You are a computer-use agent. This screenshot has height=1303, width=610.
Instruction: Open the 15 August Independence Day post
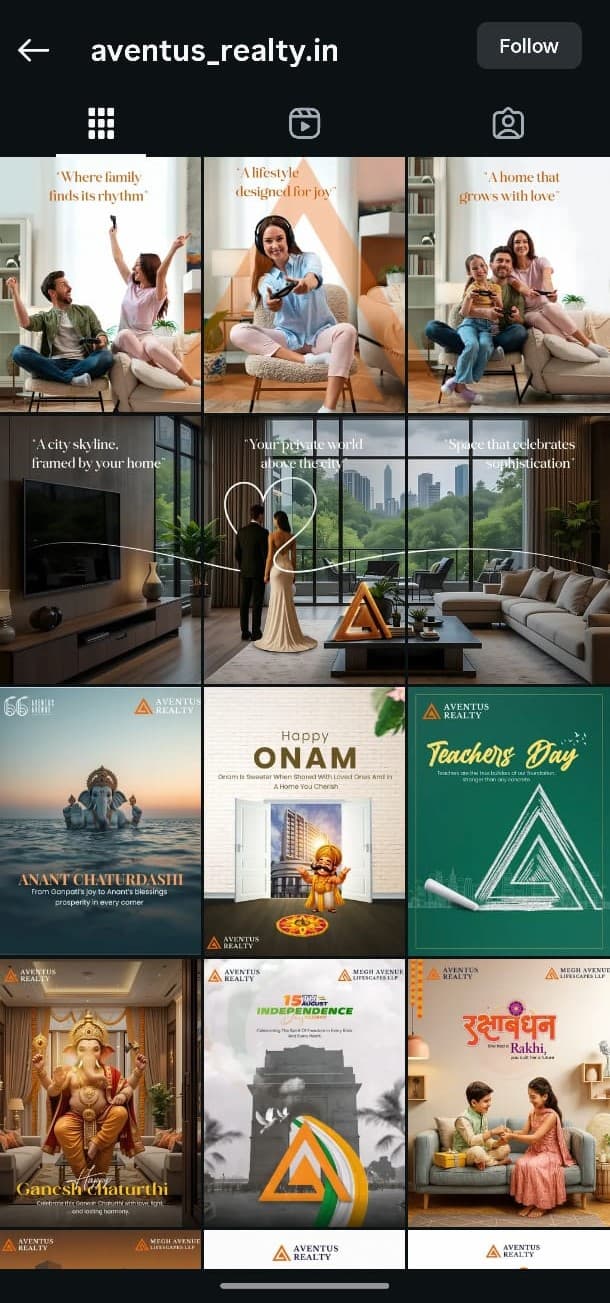(304, 1093)
